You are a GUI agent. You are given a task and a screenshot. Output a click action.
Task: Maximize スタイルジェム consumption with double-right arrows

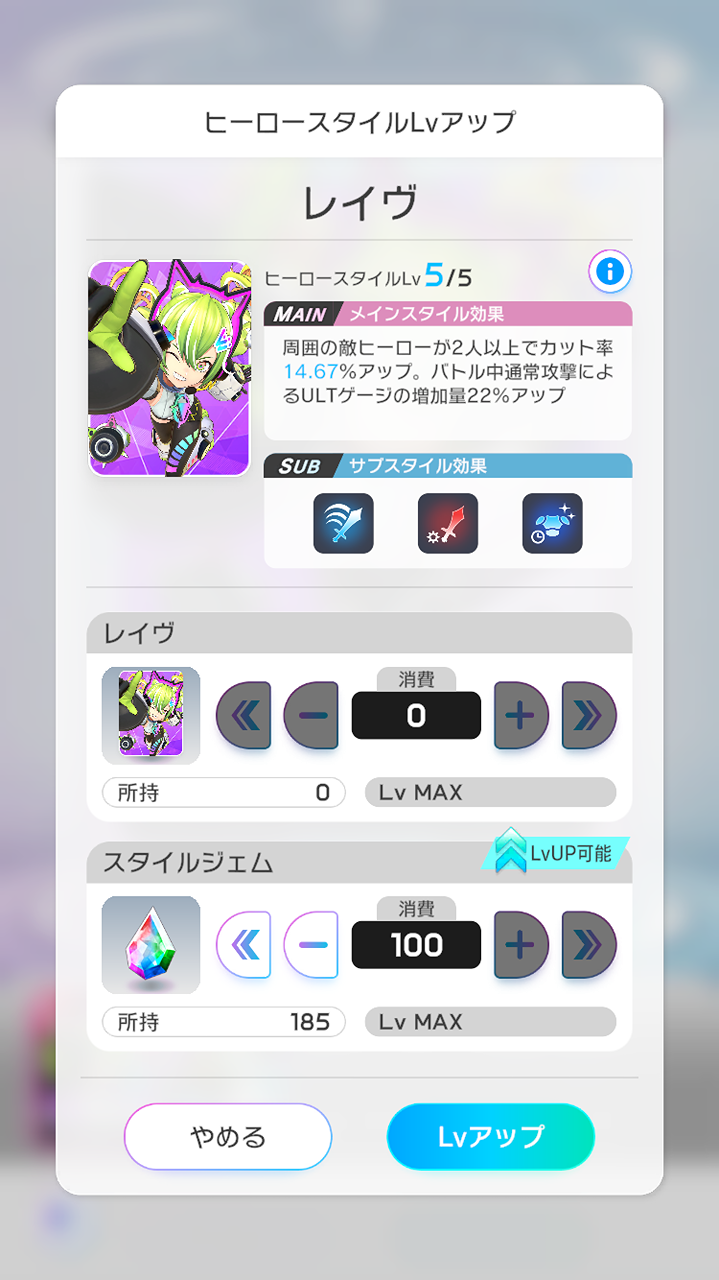(589, 944)
